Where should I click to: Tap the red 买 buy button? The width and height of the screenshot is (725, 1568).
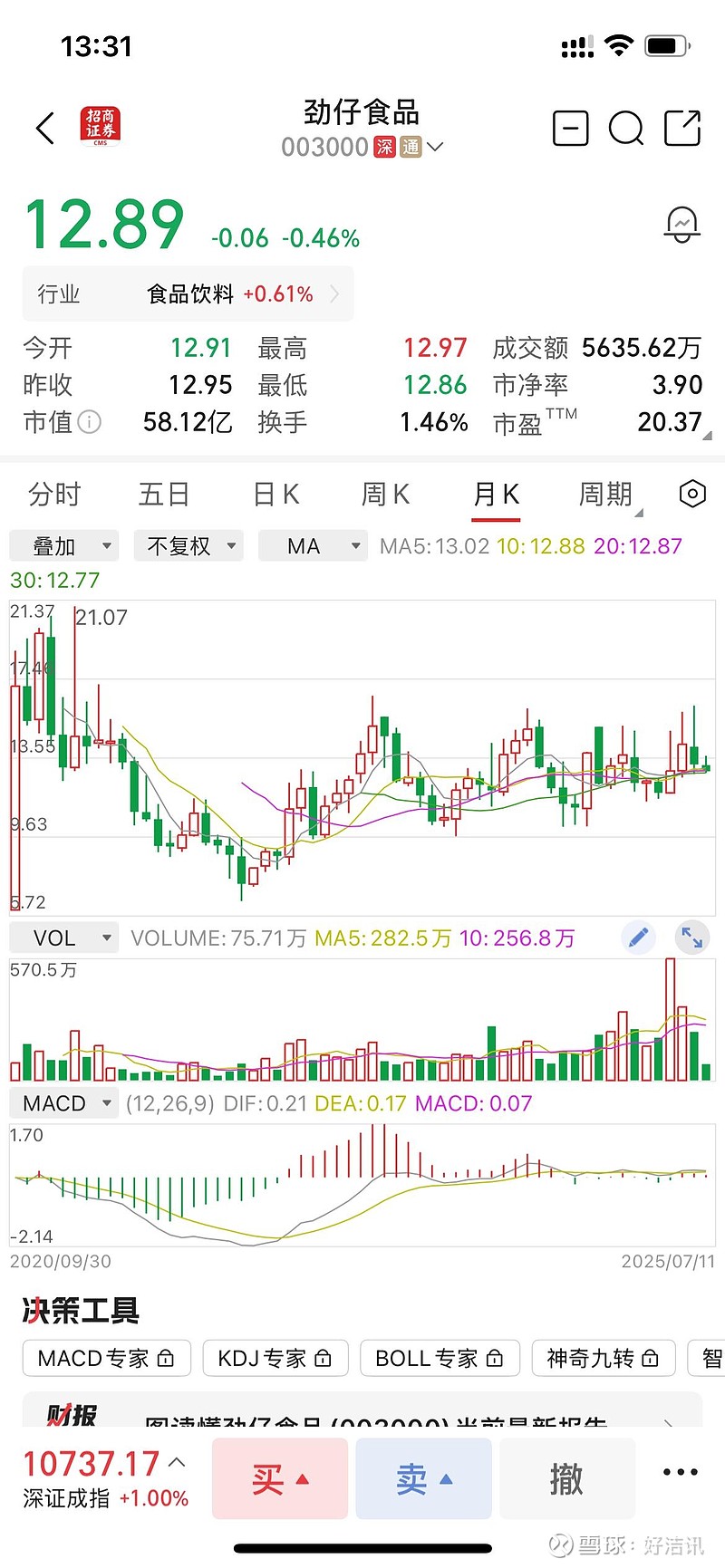(x=279, y=1478)
